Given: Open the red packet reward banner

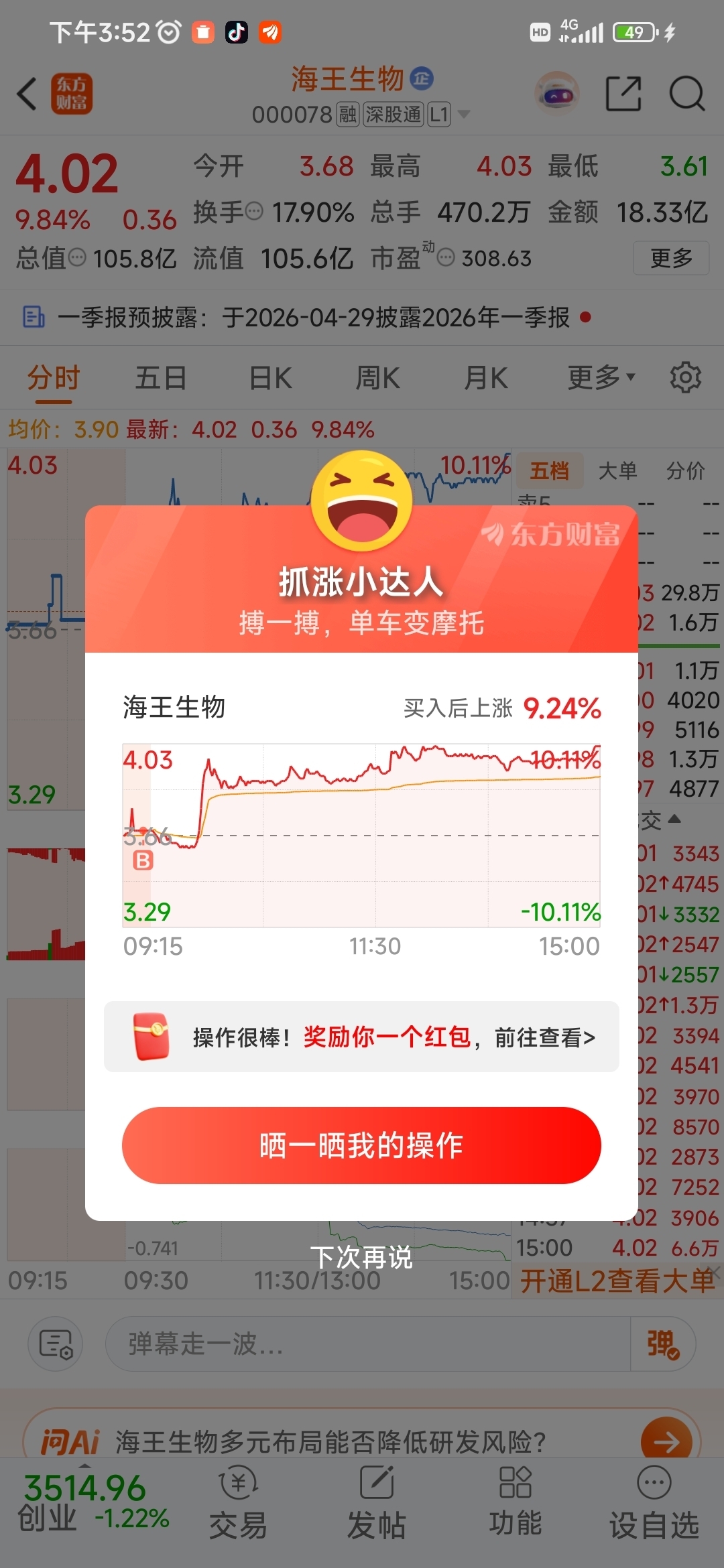Looking at the screenshot, I should point(361,1037).
